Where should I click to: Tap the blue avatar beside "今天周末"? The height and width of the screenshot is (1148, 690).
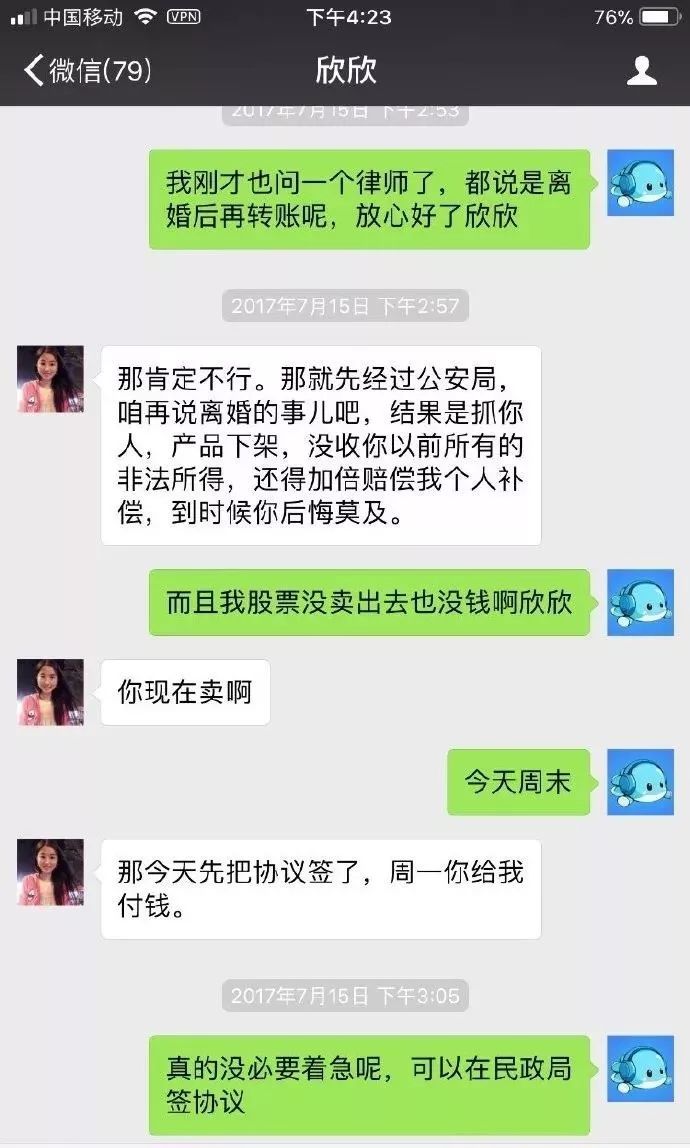641,782
